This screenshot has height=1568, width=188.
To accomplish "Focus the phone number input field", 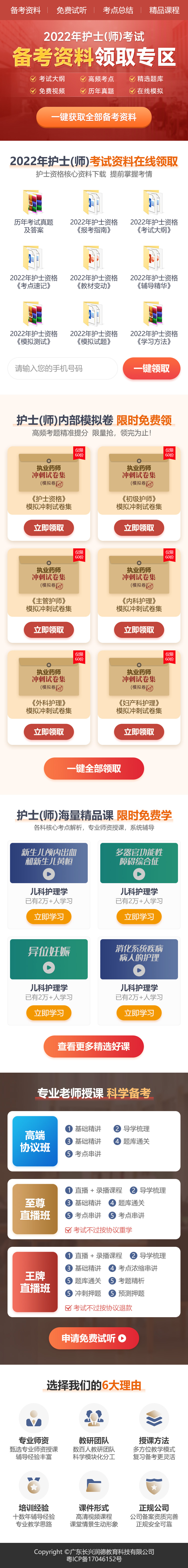I will click(x=62, y=368).
